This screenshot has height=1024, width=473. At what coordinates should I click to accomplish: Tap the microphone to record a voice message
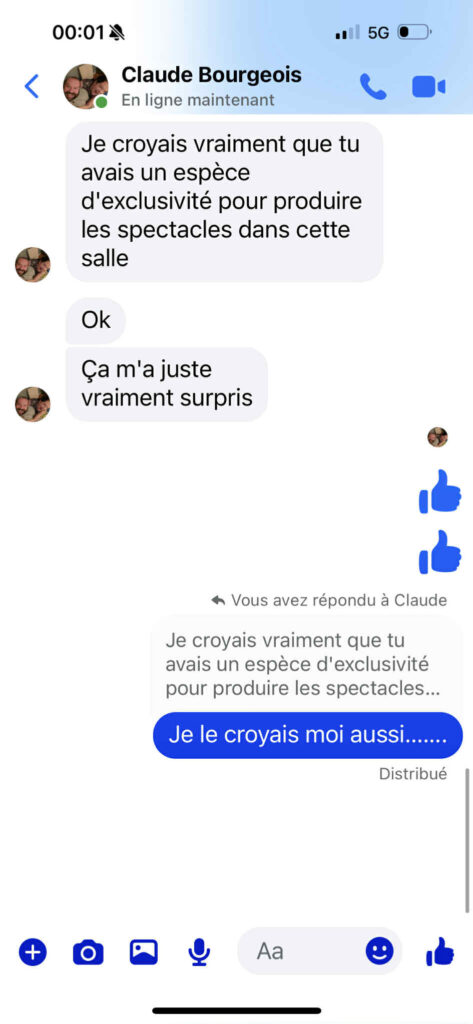pos(199,953)
